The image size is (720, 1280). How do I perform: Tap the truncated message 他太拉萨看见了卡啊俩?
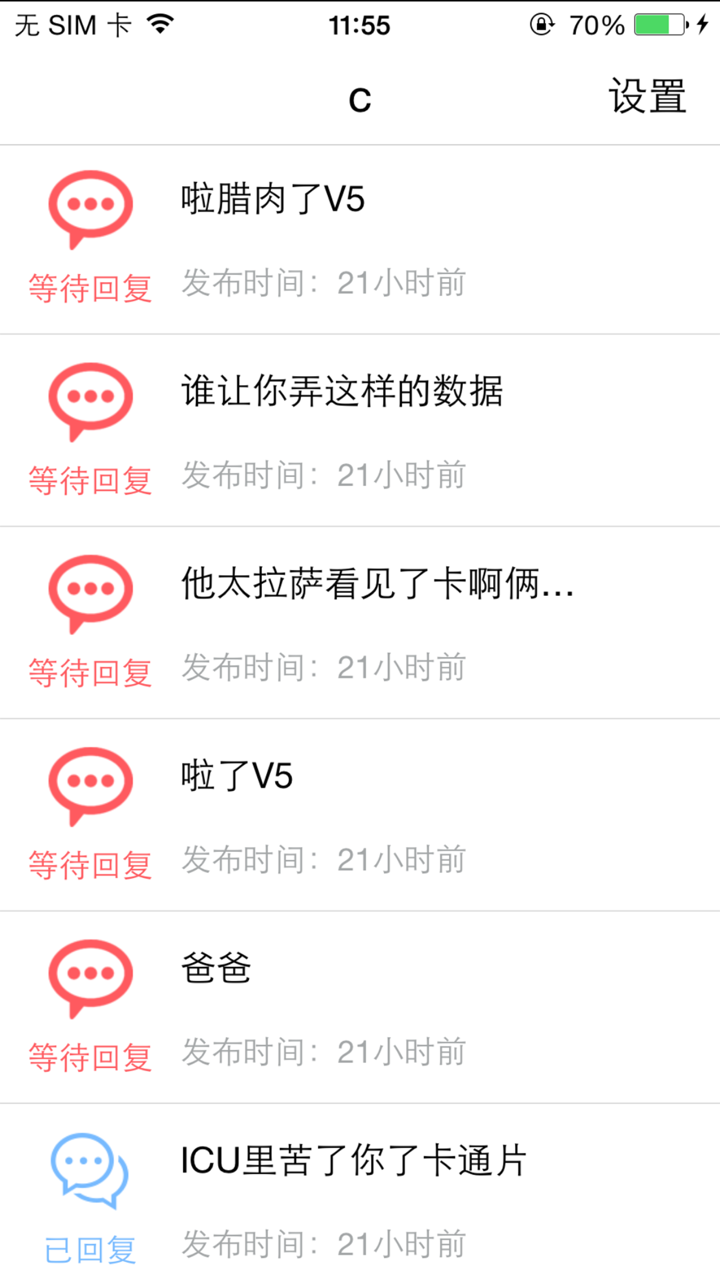point(375,584)
